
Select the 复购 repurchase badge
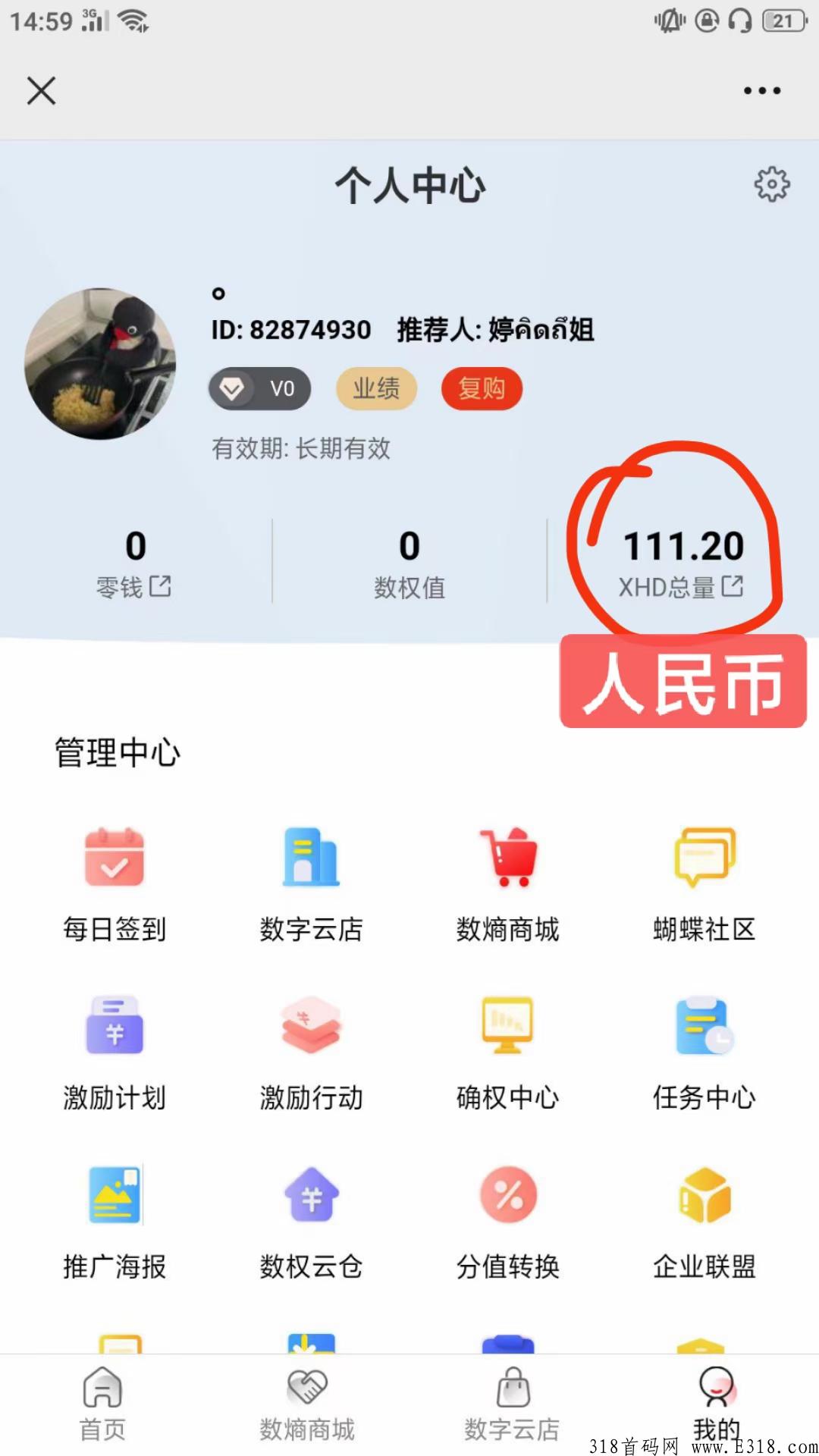tap(482, 388)
